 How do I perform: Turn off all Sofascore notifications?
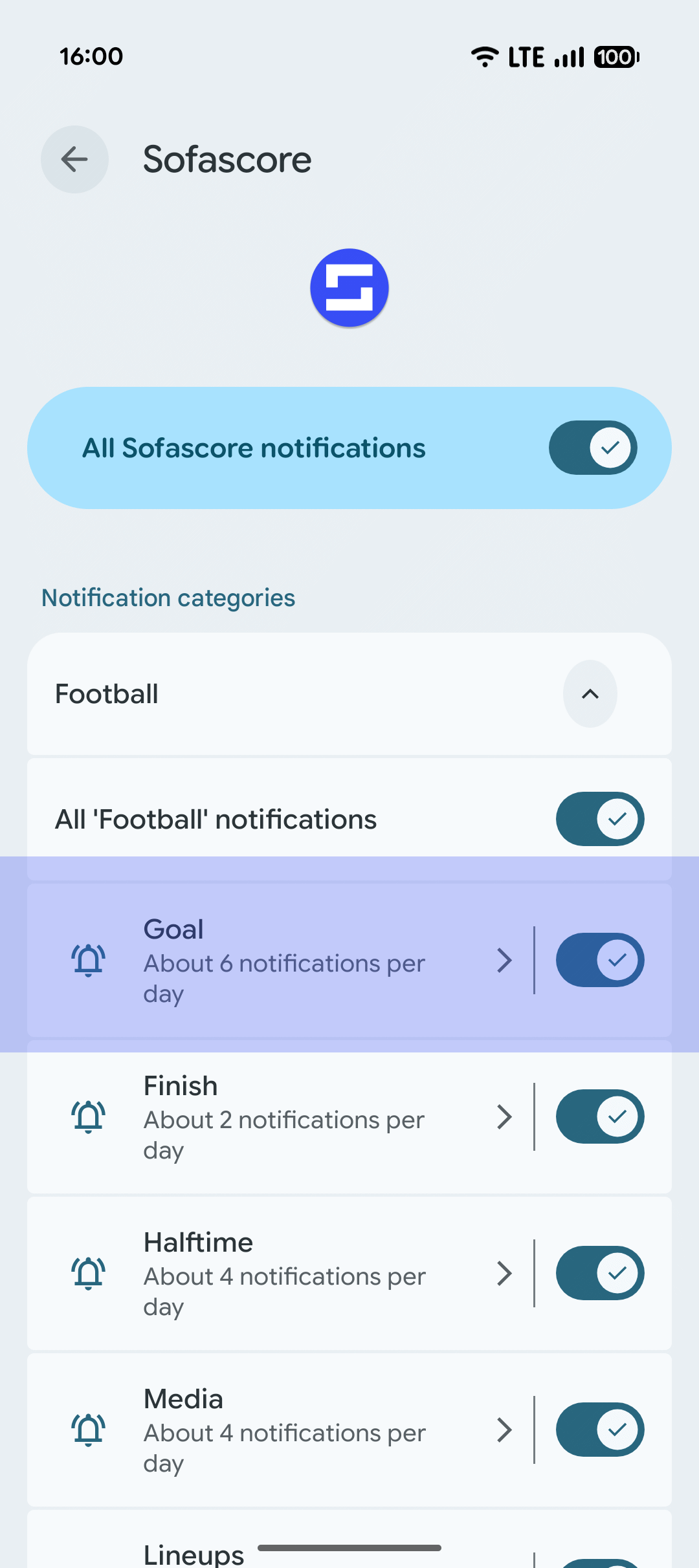[593, 448]
